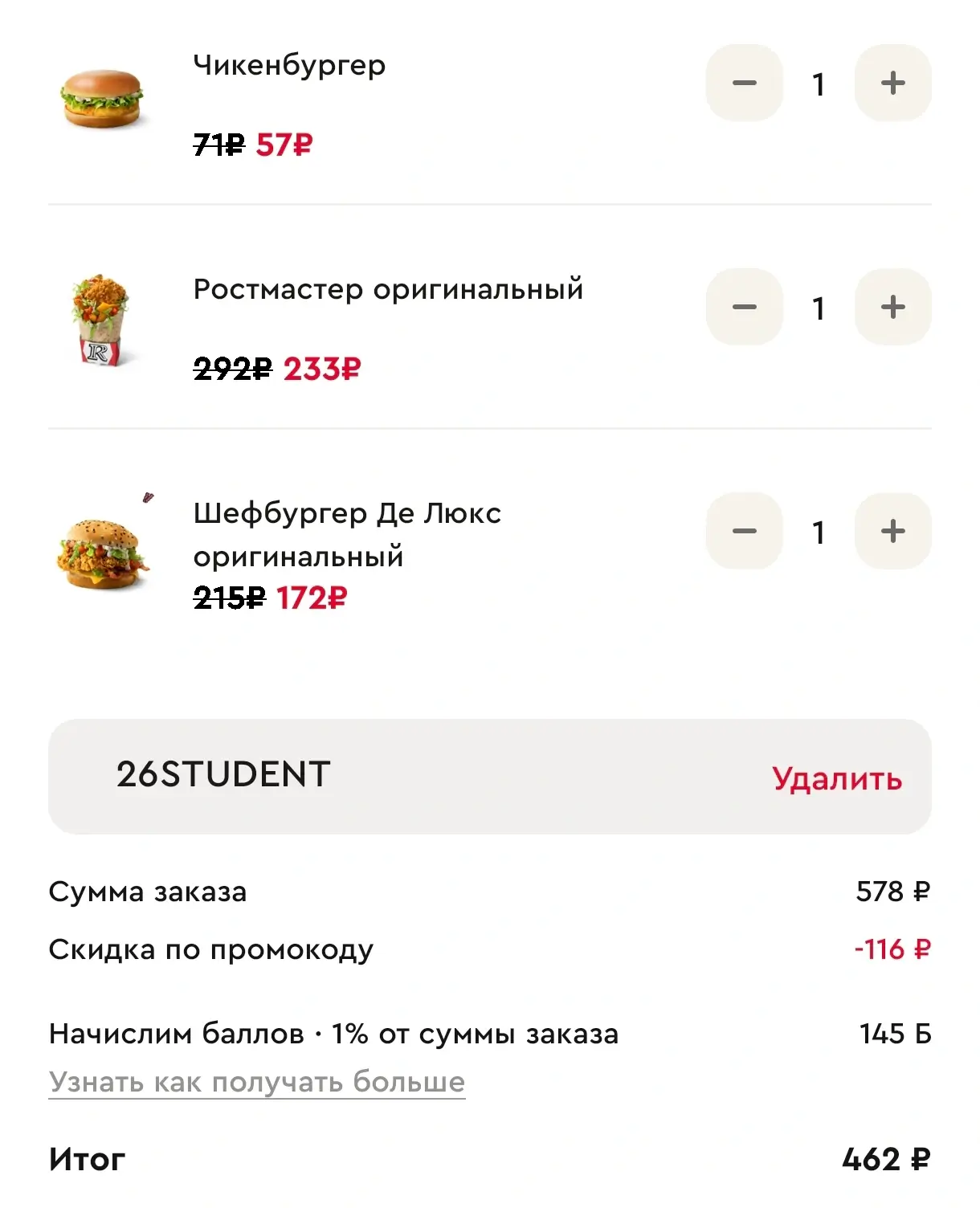Screen dimensions: 980x1208
Task: Open the Узнать как получать больше link
Action: [x=257, y=1082]
